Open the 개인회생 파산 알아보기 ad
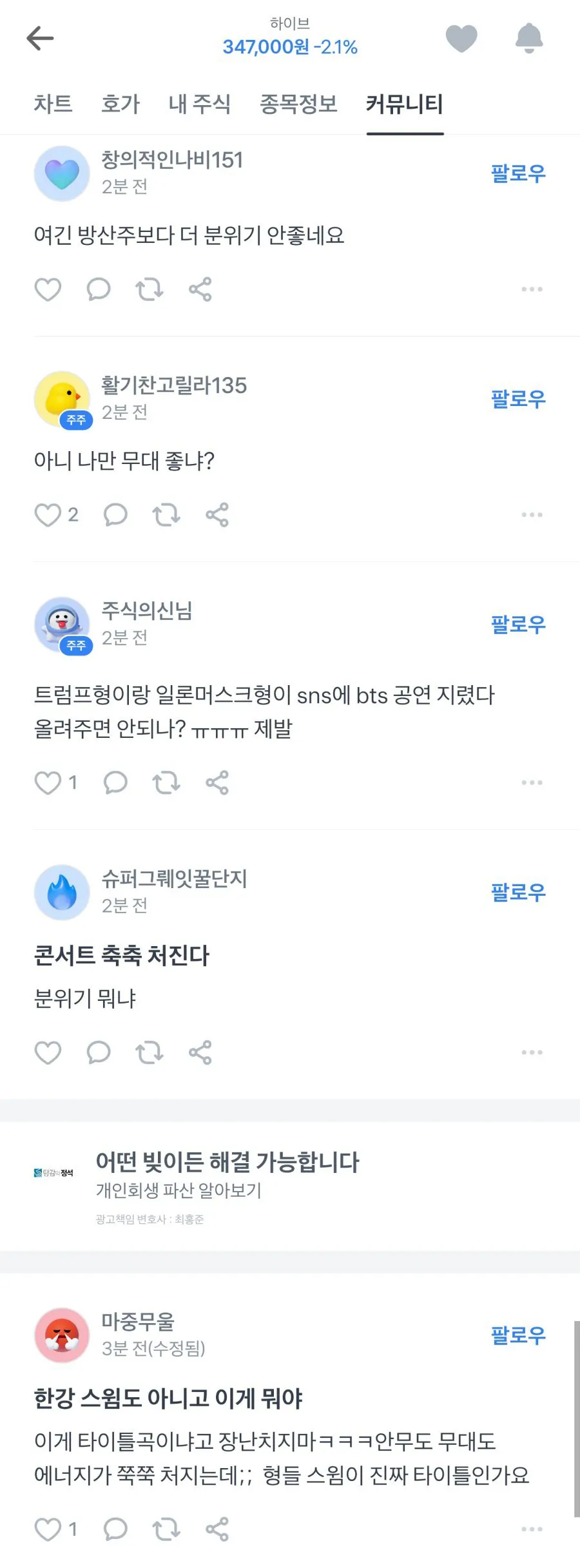The image size is (580, 1568). tap(226, 1176)
